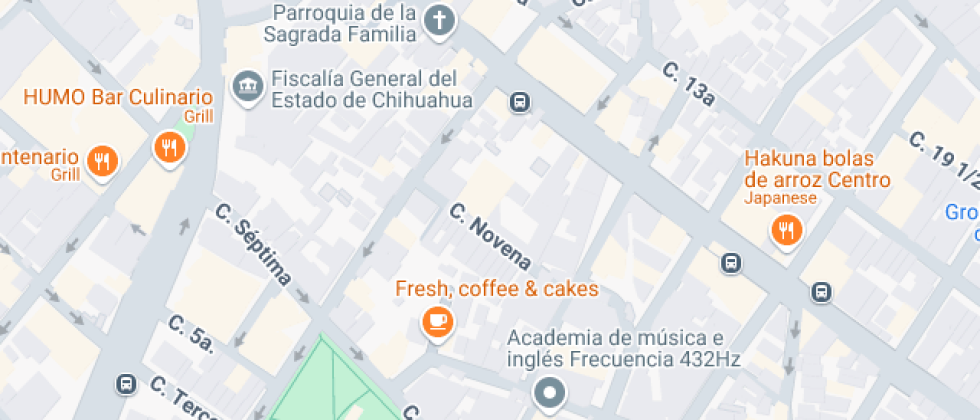Select the Hakuna bolas de arroz Centro pin

(786, 230)
